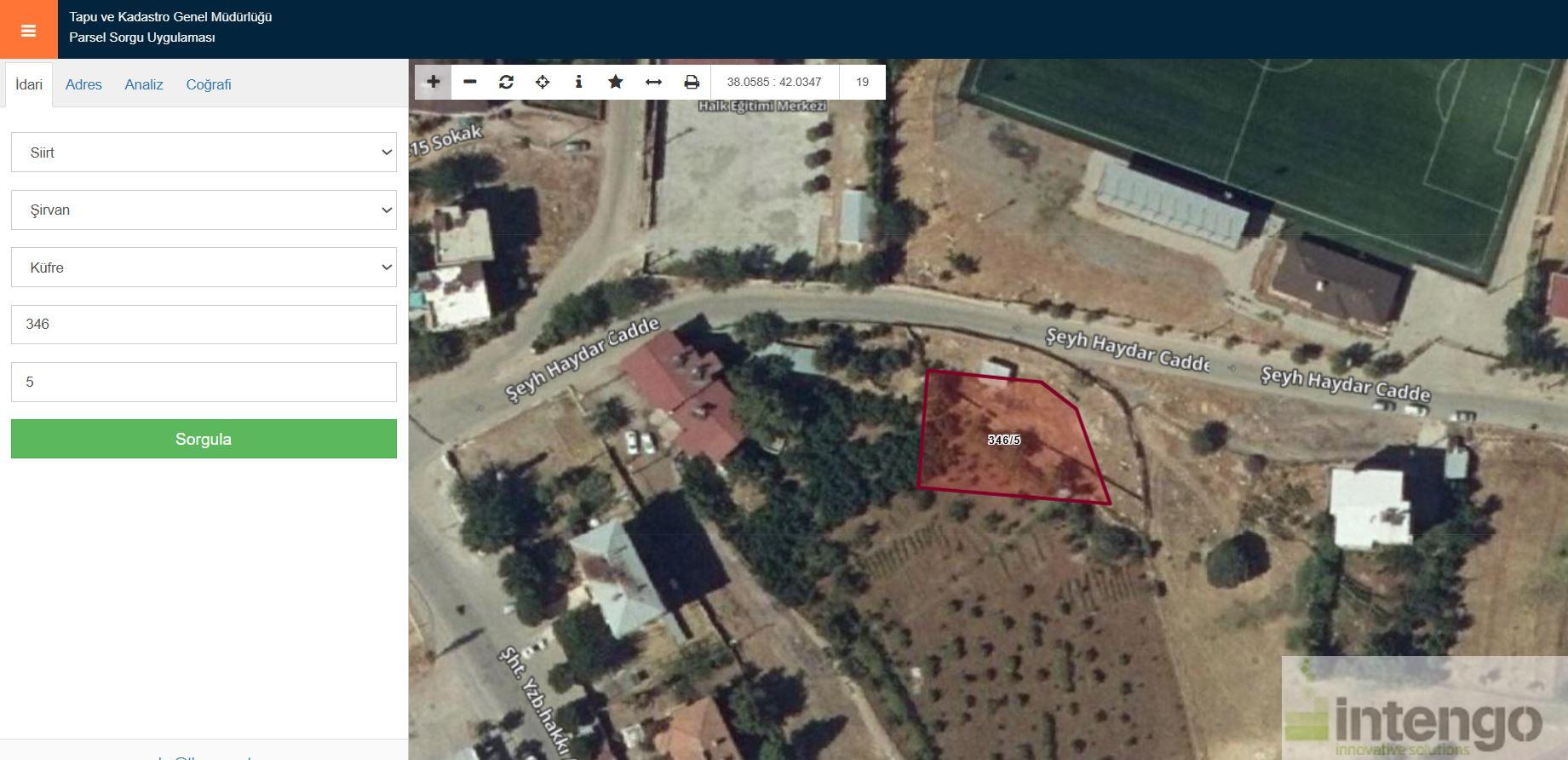Expand the Şirvan district dropdown
The image size is (1568, 760).
click(204, 210)
